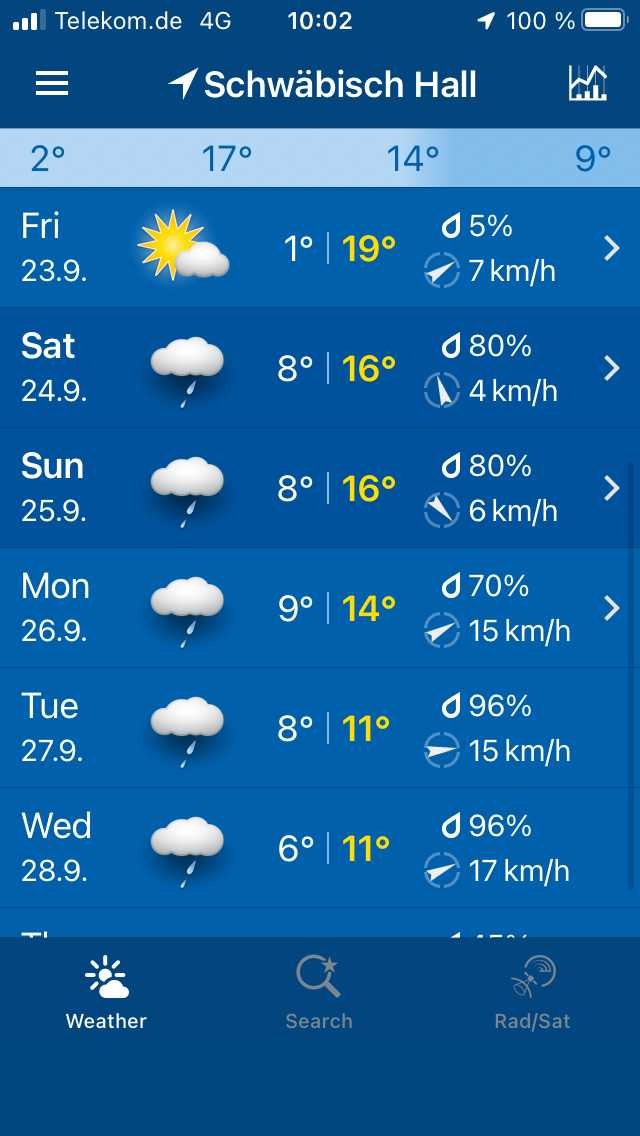Select the Wednesday 28.9. forecast row
Screen dimensions: 640x1136
pos(320,847)
